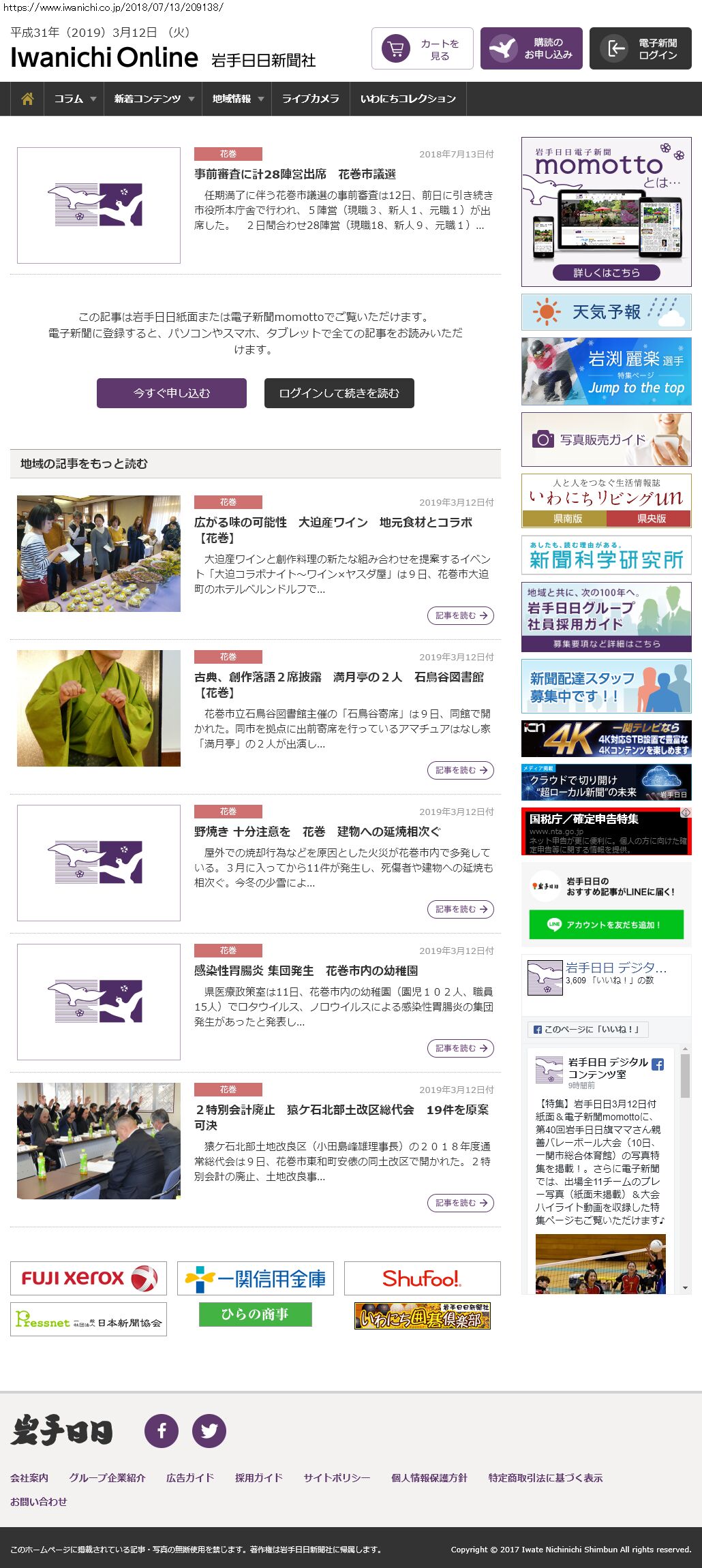Open ライブカメラ page
This screenshot has height=1568, width=702.
point(310,99)
